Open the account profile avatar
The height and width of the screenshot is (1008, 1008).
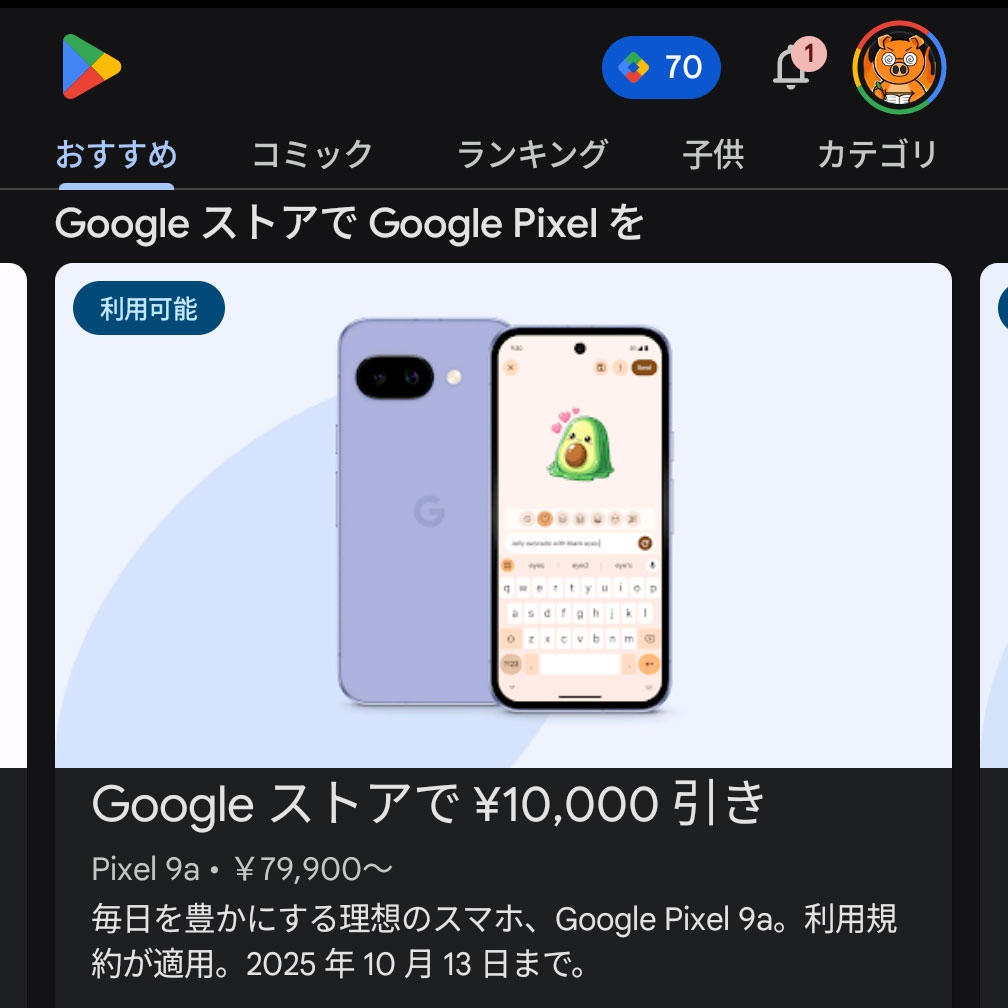(899, 68)
